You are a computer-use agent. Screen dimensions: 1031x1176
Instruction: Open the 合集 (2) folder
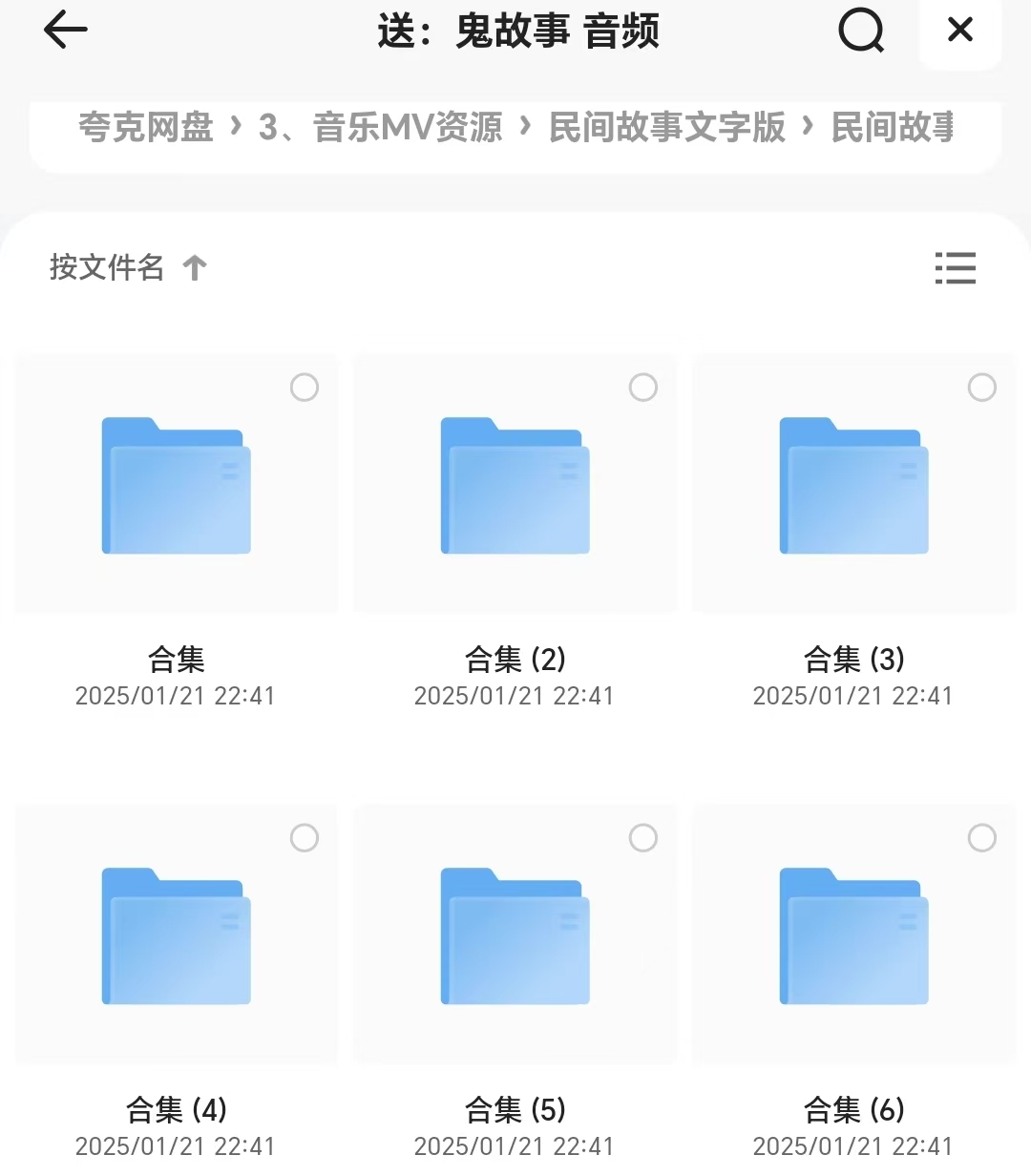[x=515, y=486]
